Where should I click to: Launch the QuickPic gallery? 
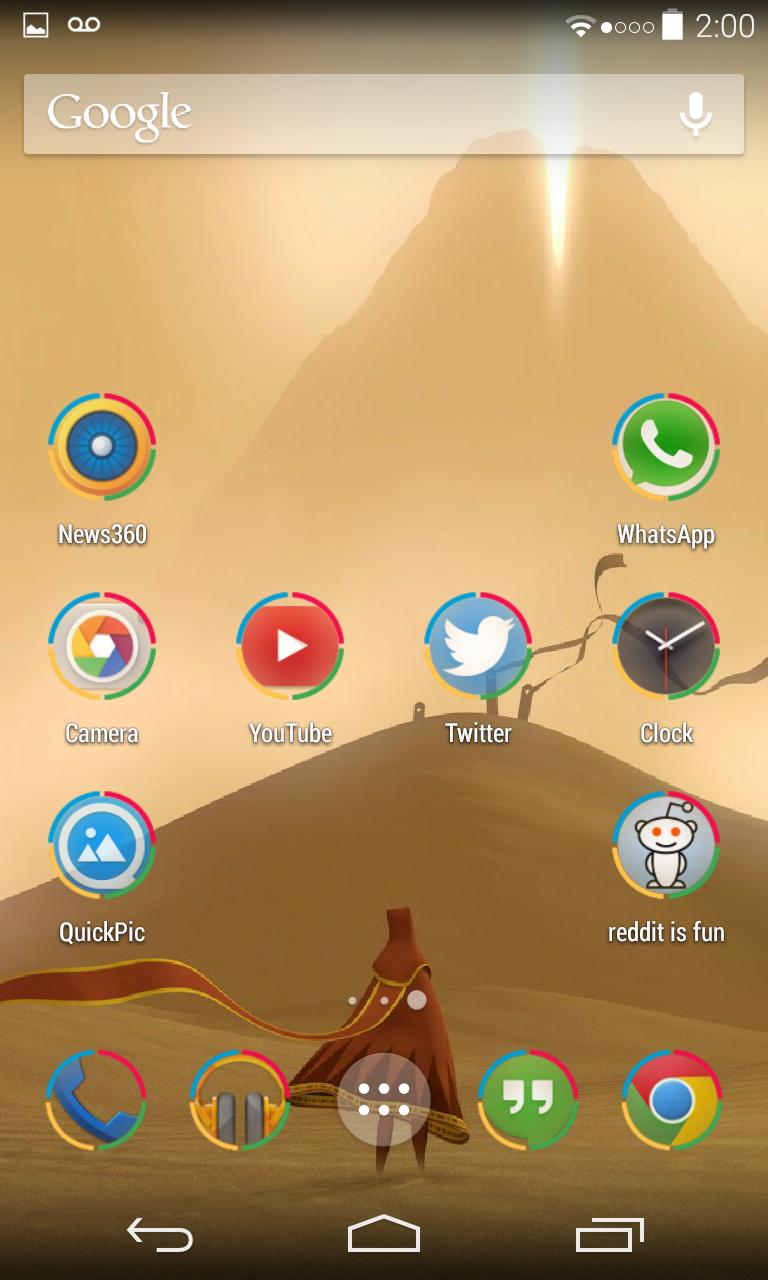102,845
